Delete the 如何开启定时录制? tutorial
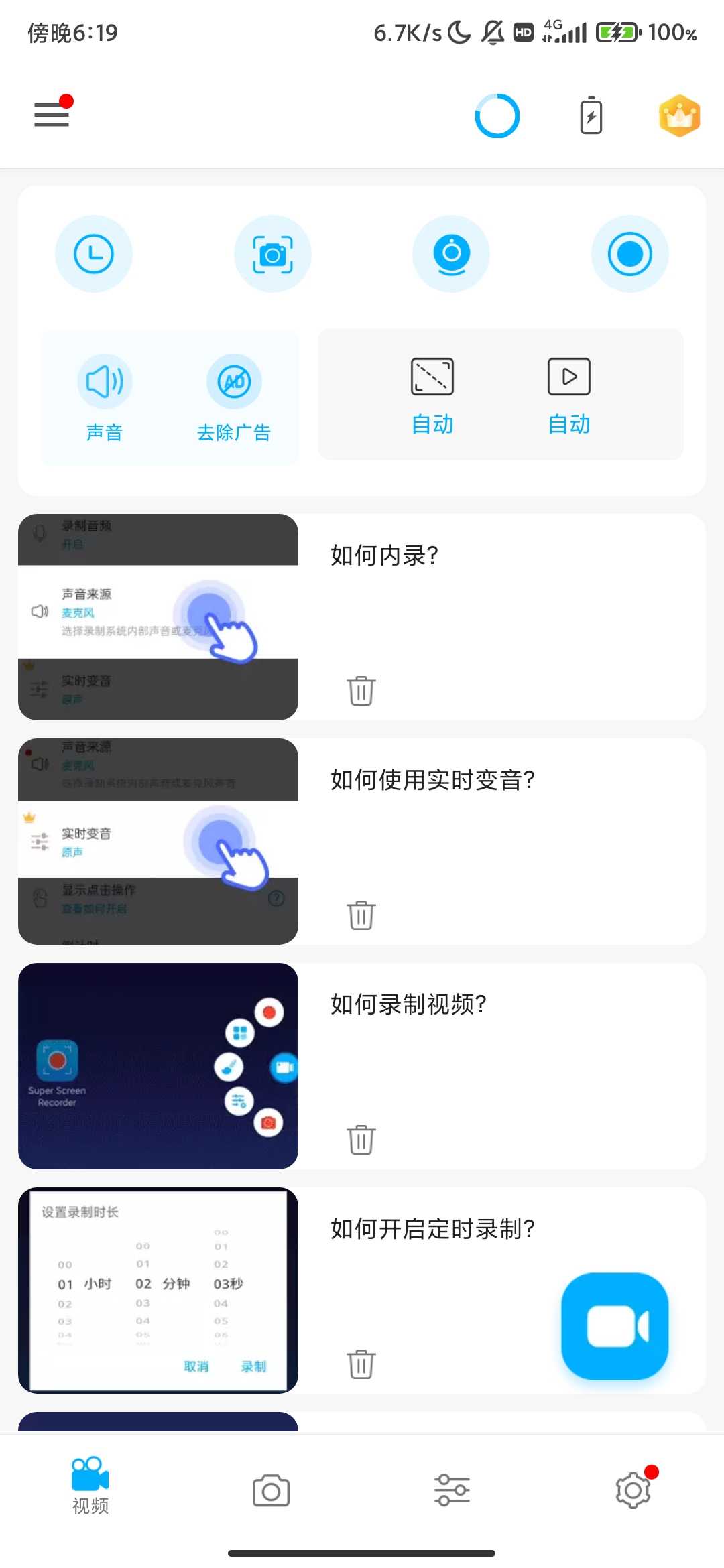This screenshot has height=1568, width=724. pos(361,1364)
